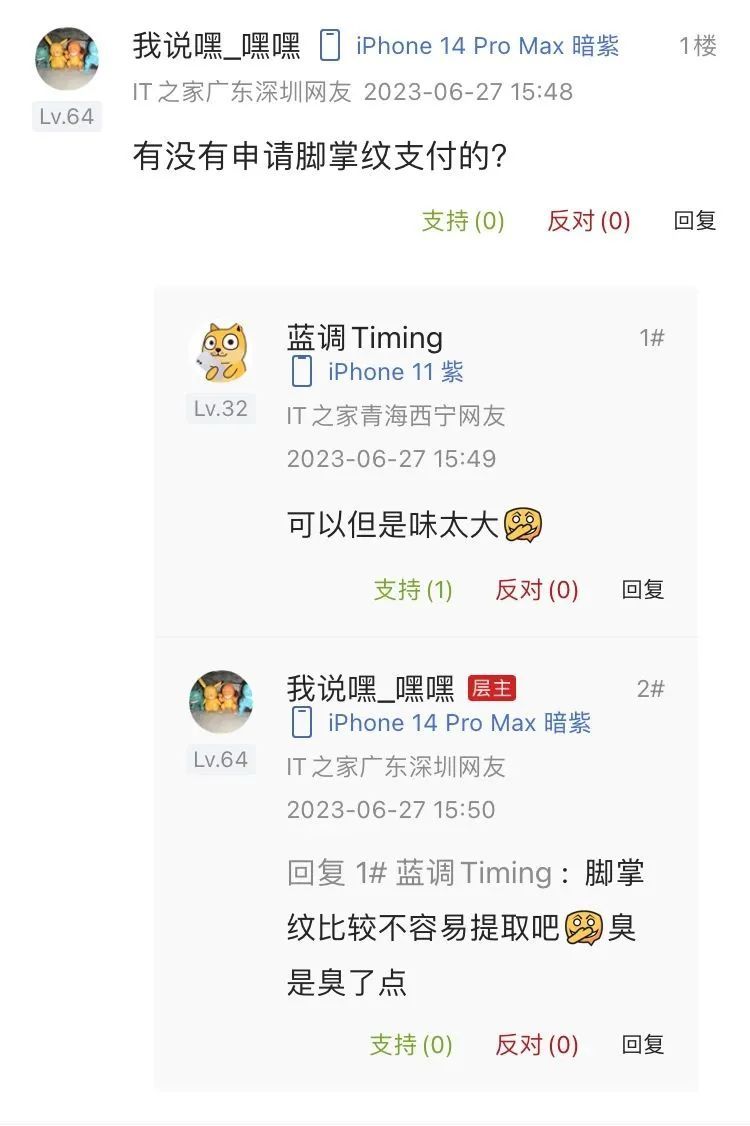The width and height of the screenshot is (750, 1126).
Task: Tap 反对 under the 1楼 top comment
Action: [x=588, y=221]
